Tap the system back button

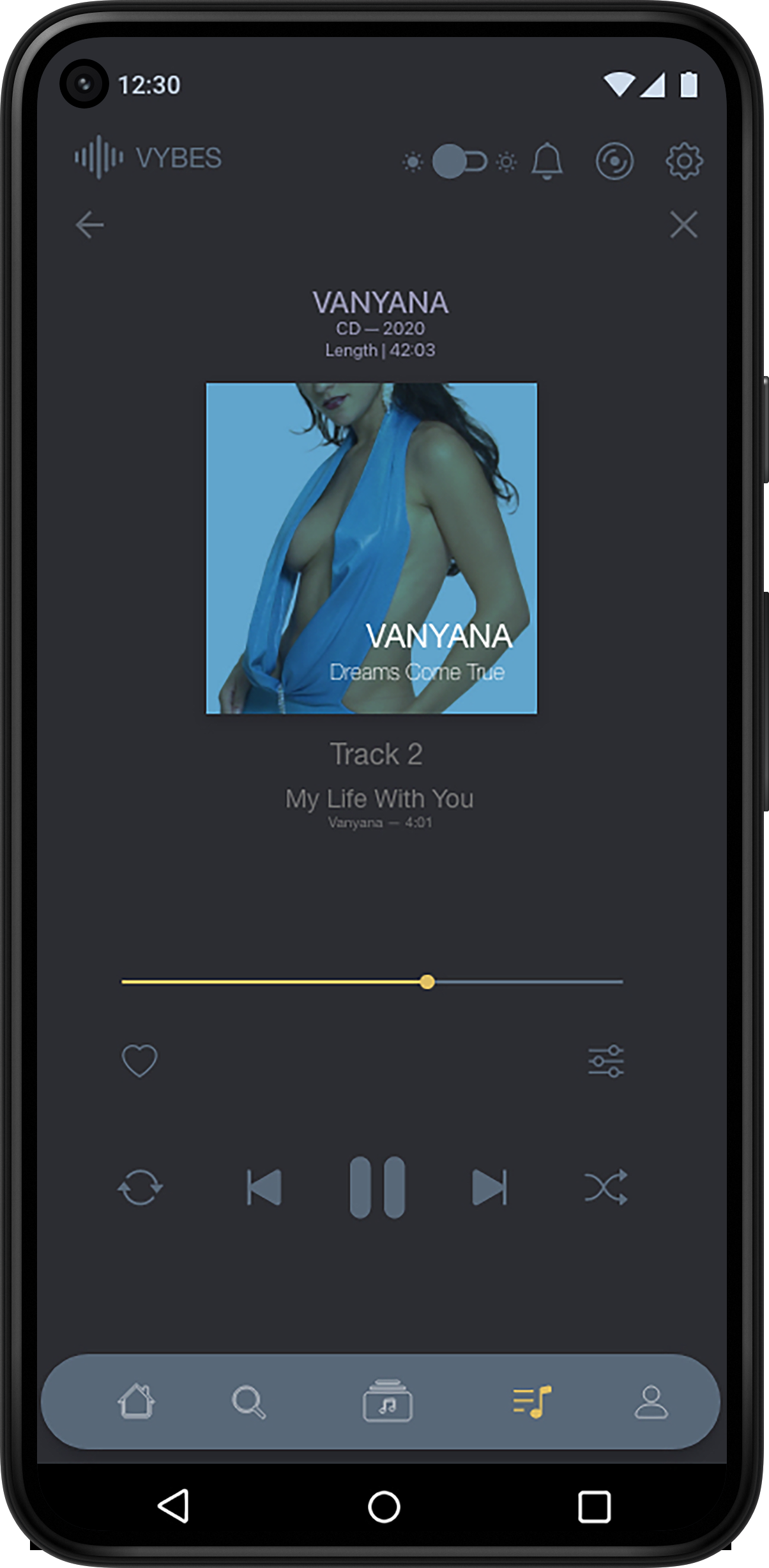pyautogui.click(x=173, y=1506)
